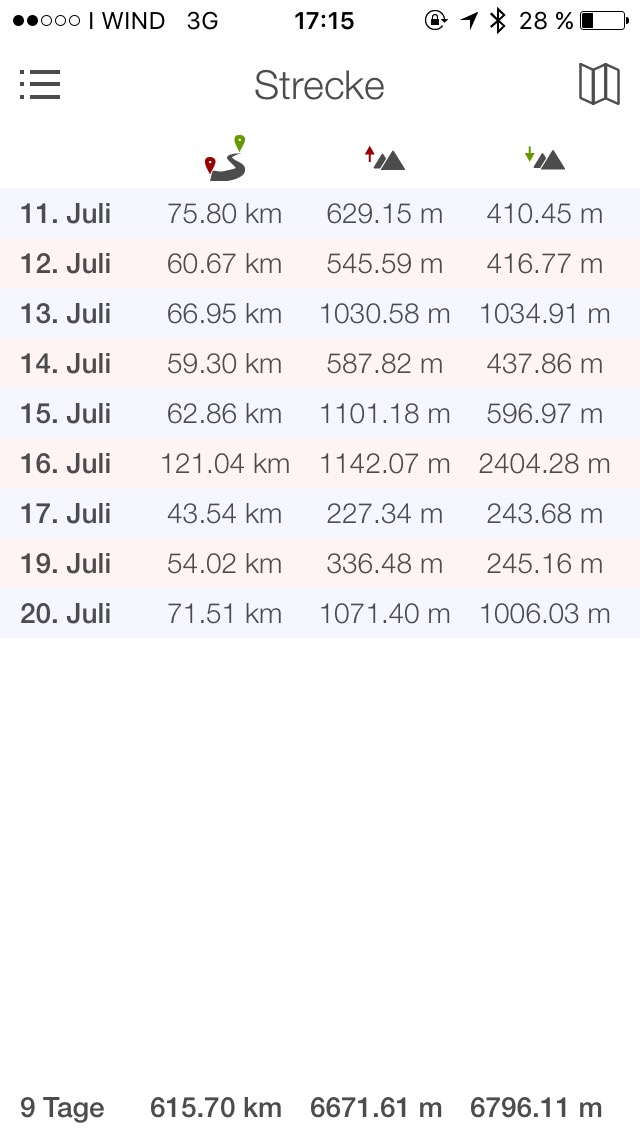Open the list menu button

40,85
